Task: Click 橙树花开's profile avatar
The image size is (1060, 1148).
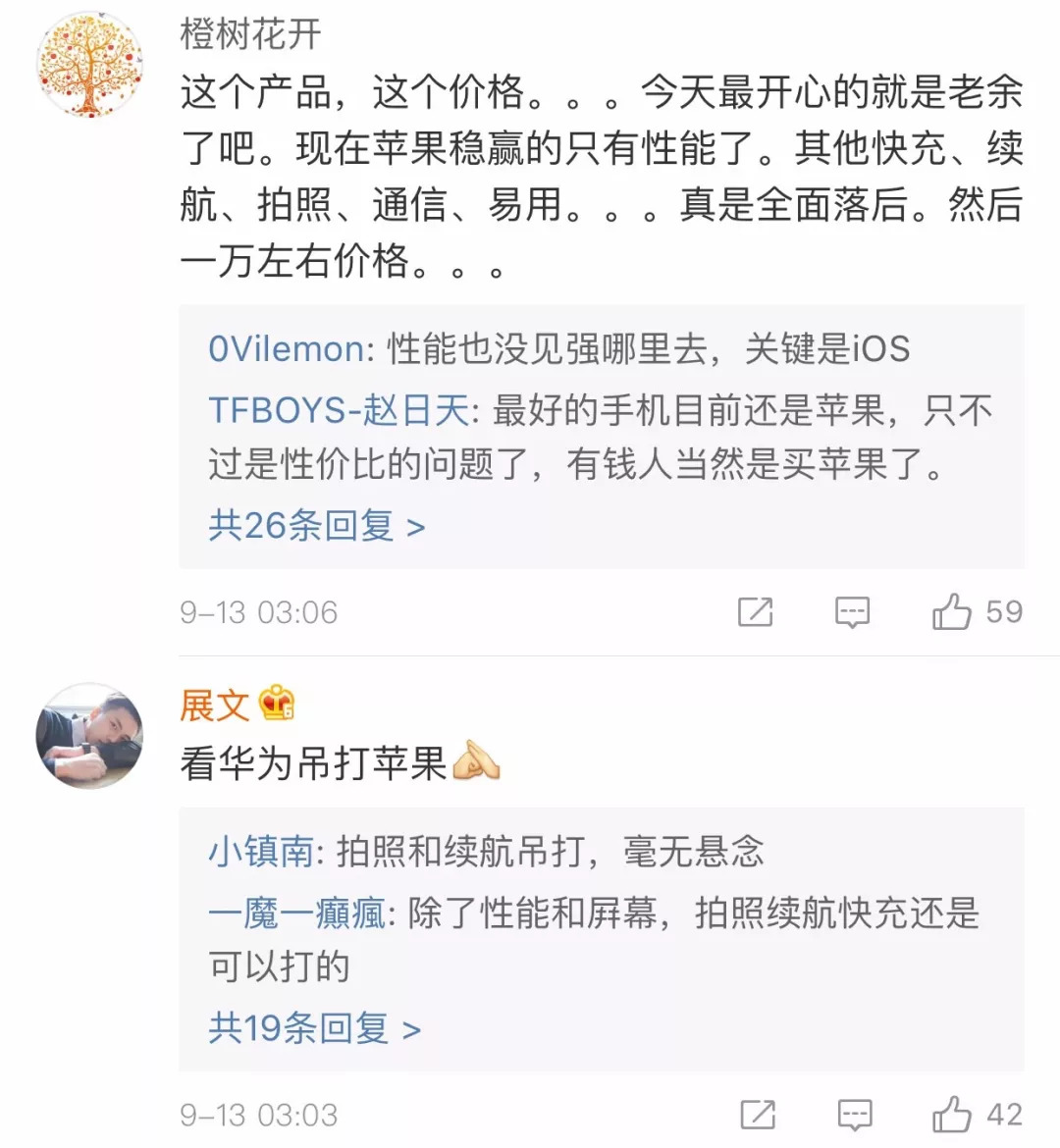Action: point(90,64)
